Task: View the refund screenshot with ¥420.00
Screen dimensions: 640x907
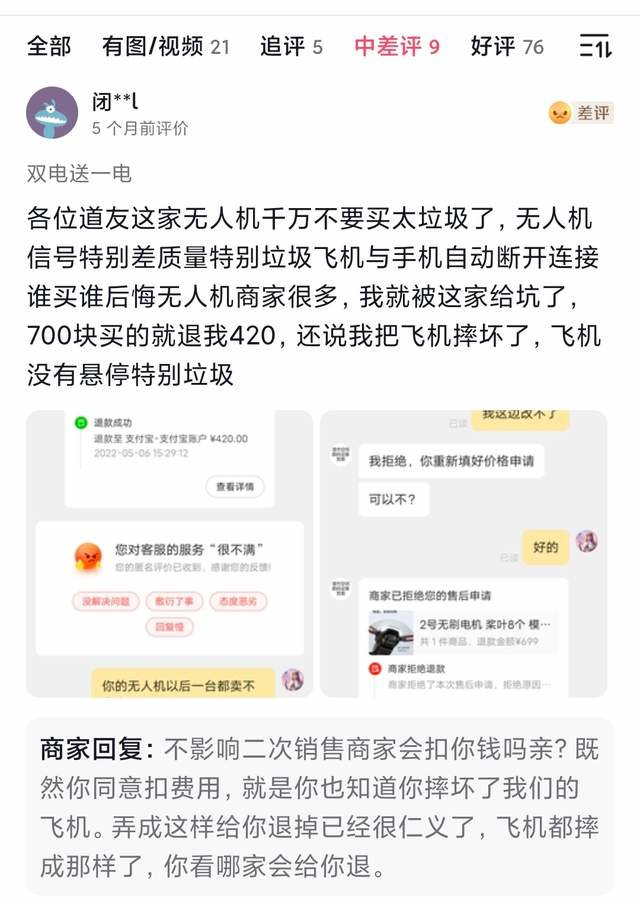Action: [x=169, y=553]
